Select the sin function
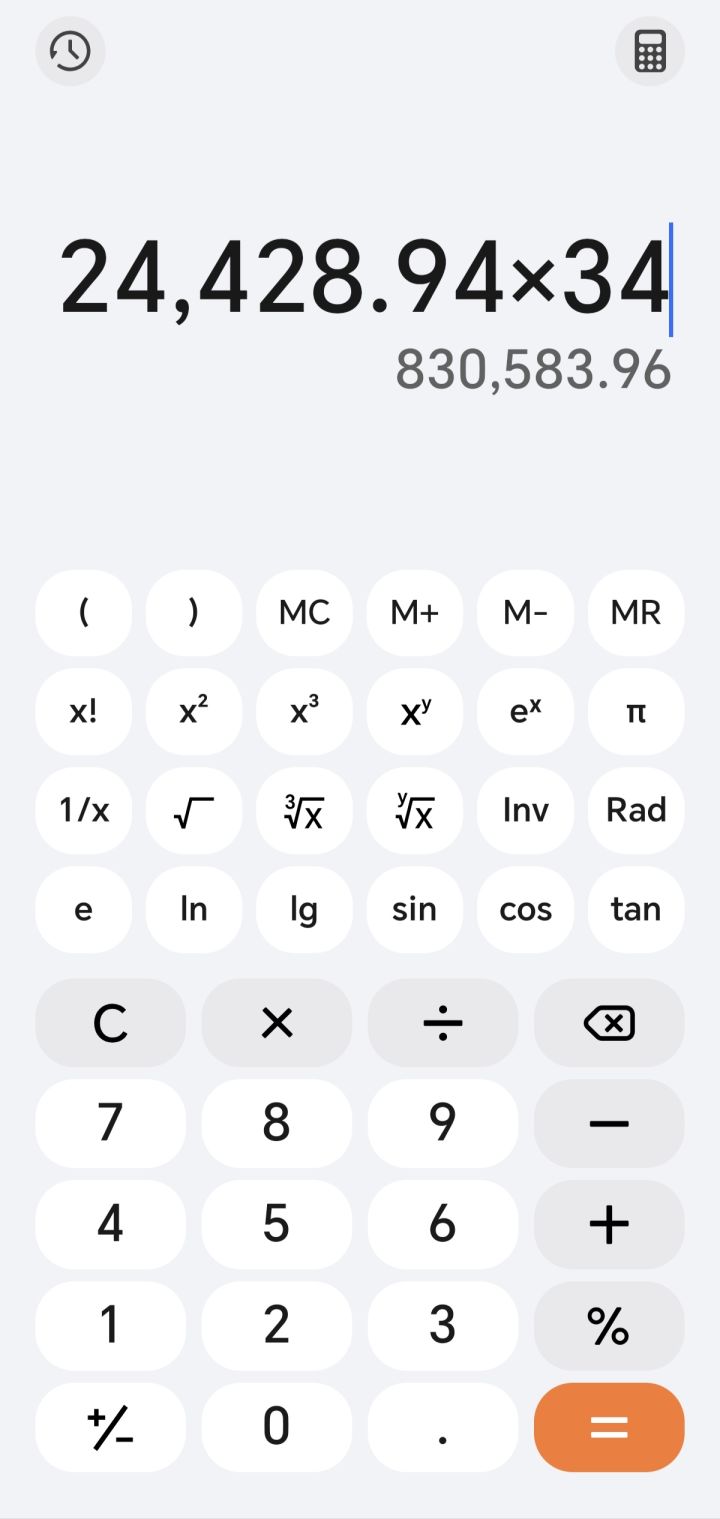The width and height of the screenshot is (720, 1519). tap(415, 909)
